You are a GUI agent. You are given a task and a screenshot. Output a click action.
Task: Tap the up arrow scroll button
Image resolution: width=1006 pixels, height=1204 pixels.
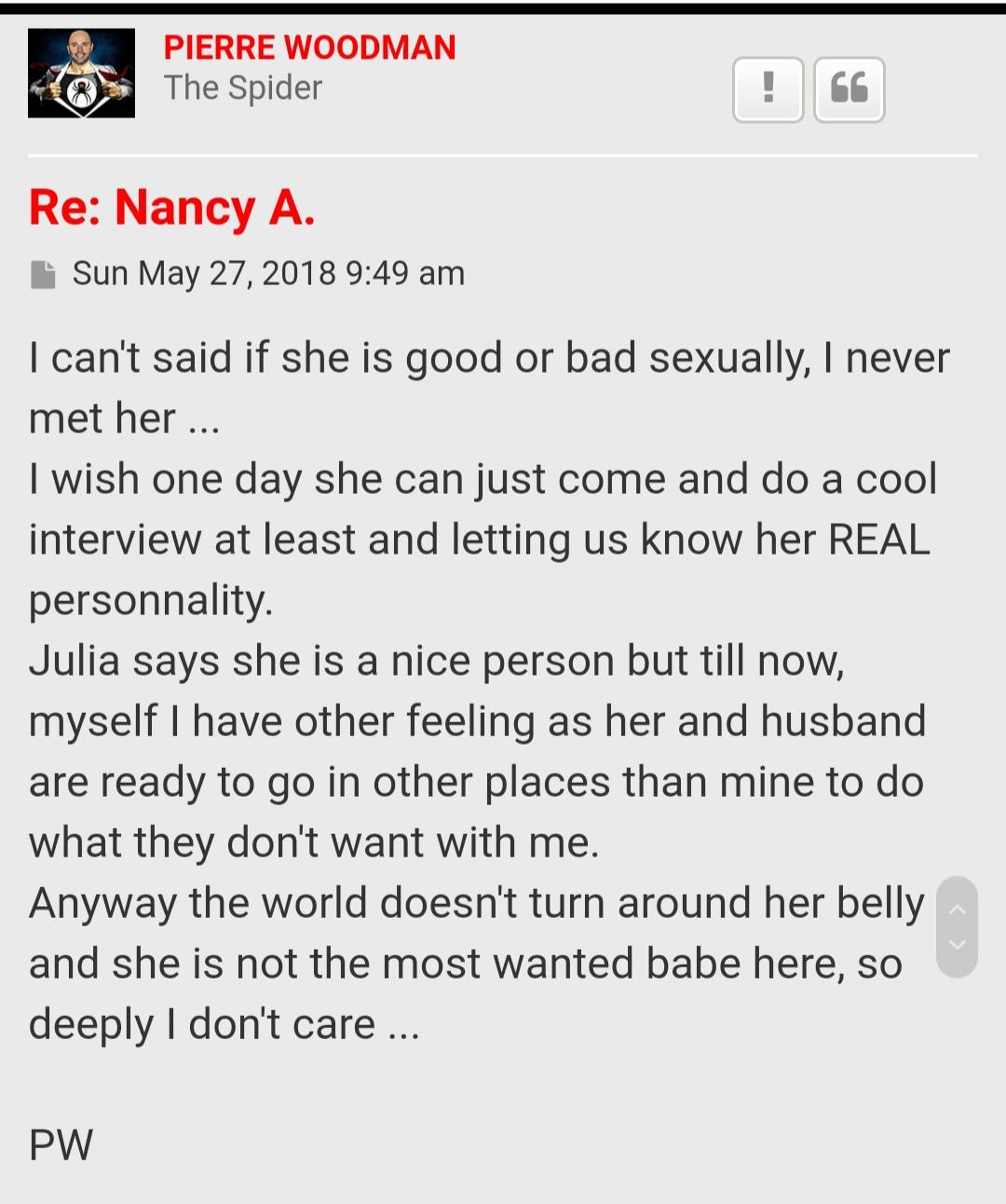(957, 909)
